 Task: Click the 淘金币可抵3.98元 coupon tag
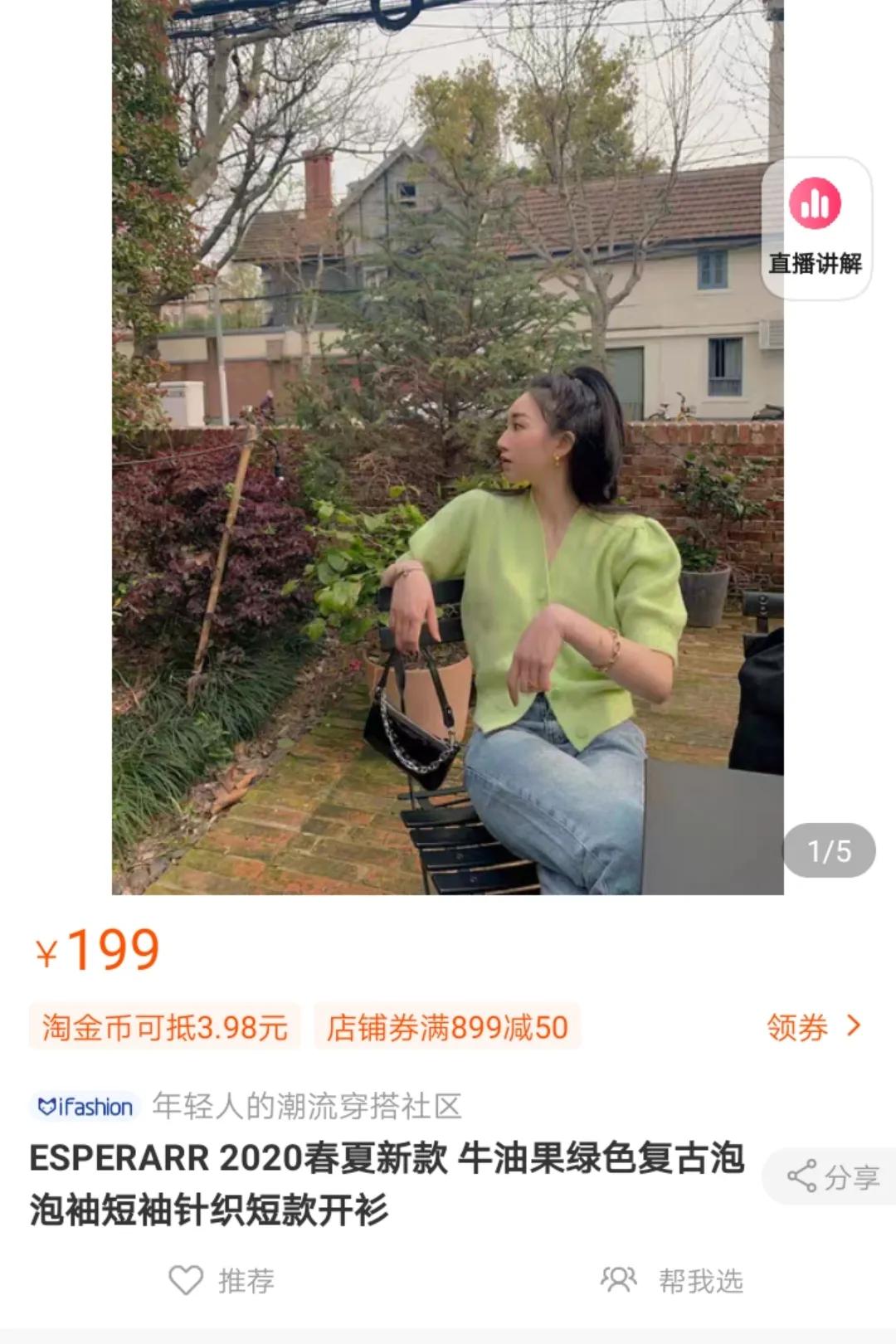click(166, 1029)
